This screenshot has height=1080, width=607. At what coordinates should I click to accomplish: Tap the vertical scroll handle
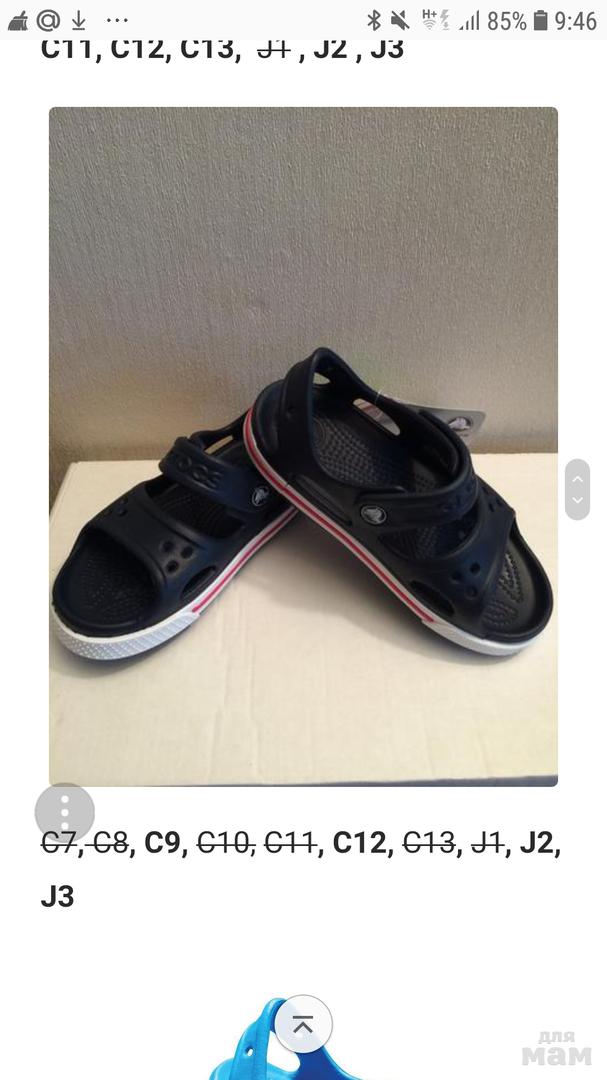tap(577, 490)
